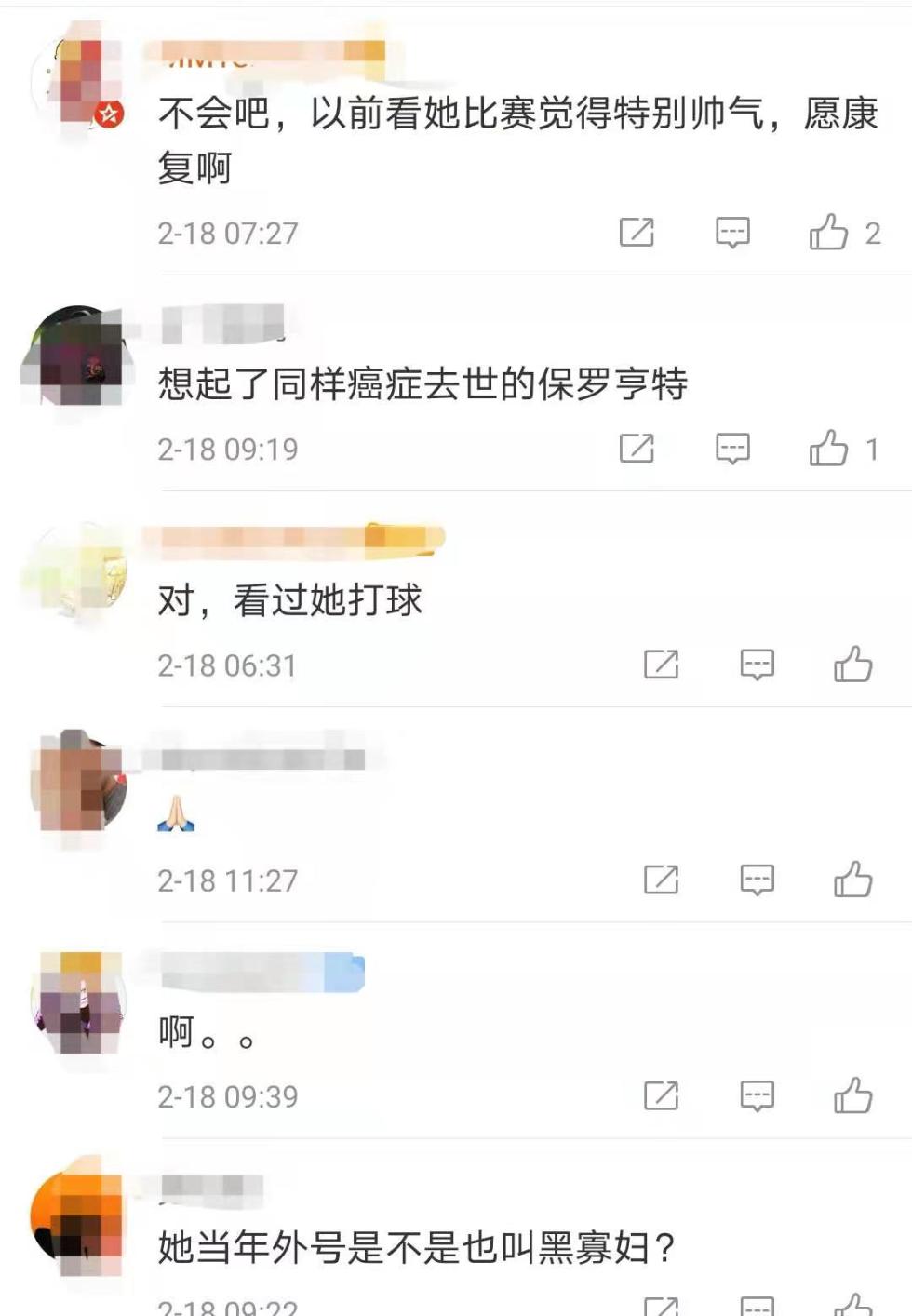Repost the comment posted at 2-18 07:27

(x=637, y=233)
